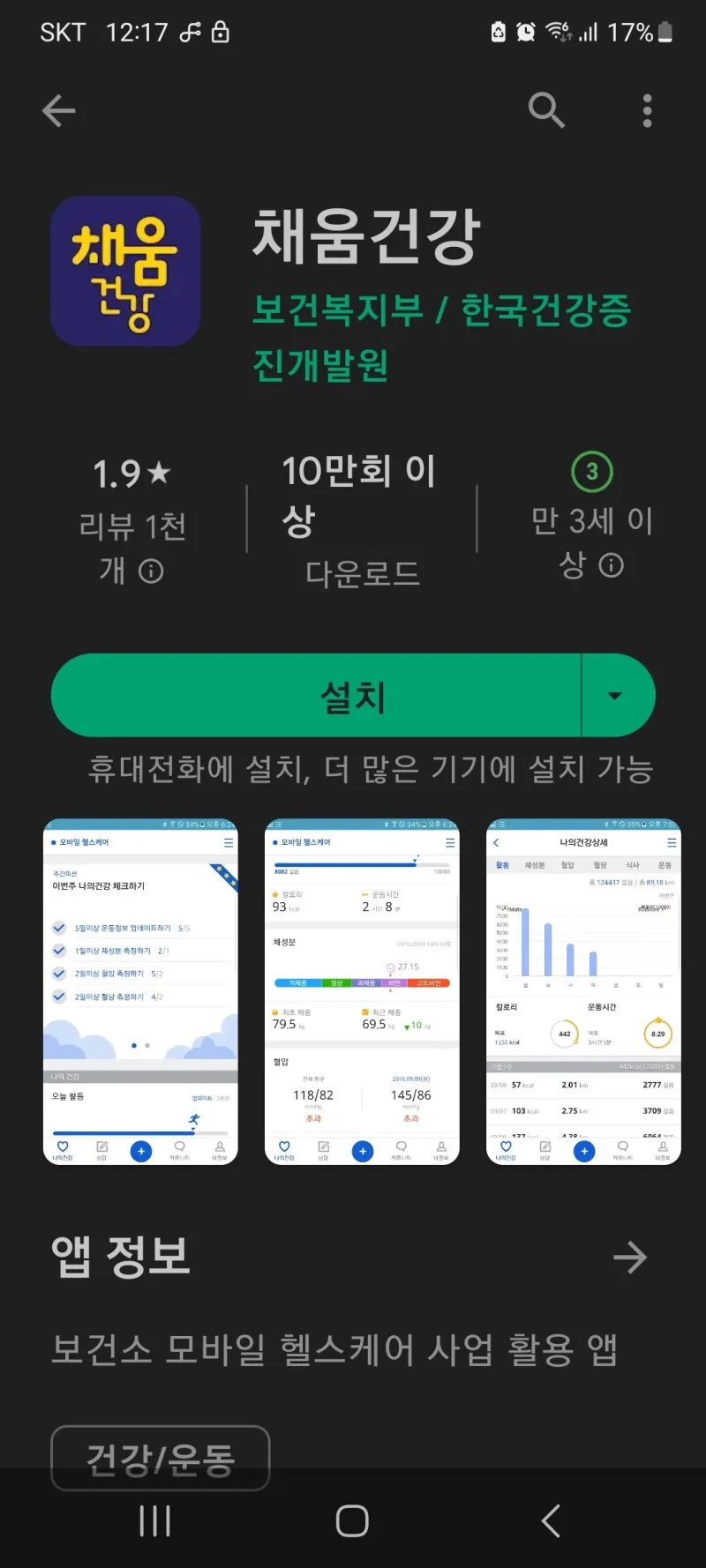The height and width of the screenshot is (1568, 706).
Task: Go to the home screen
Action: (352, 1520)
